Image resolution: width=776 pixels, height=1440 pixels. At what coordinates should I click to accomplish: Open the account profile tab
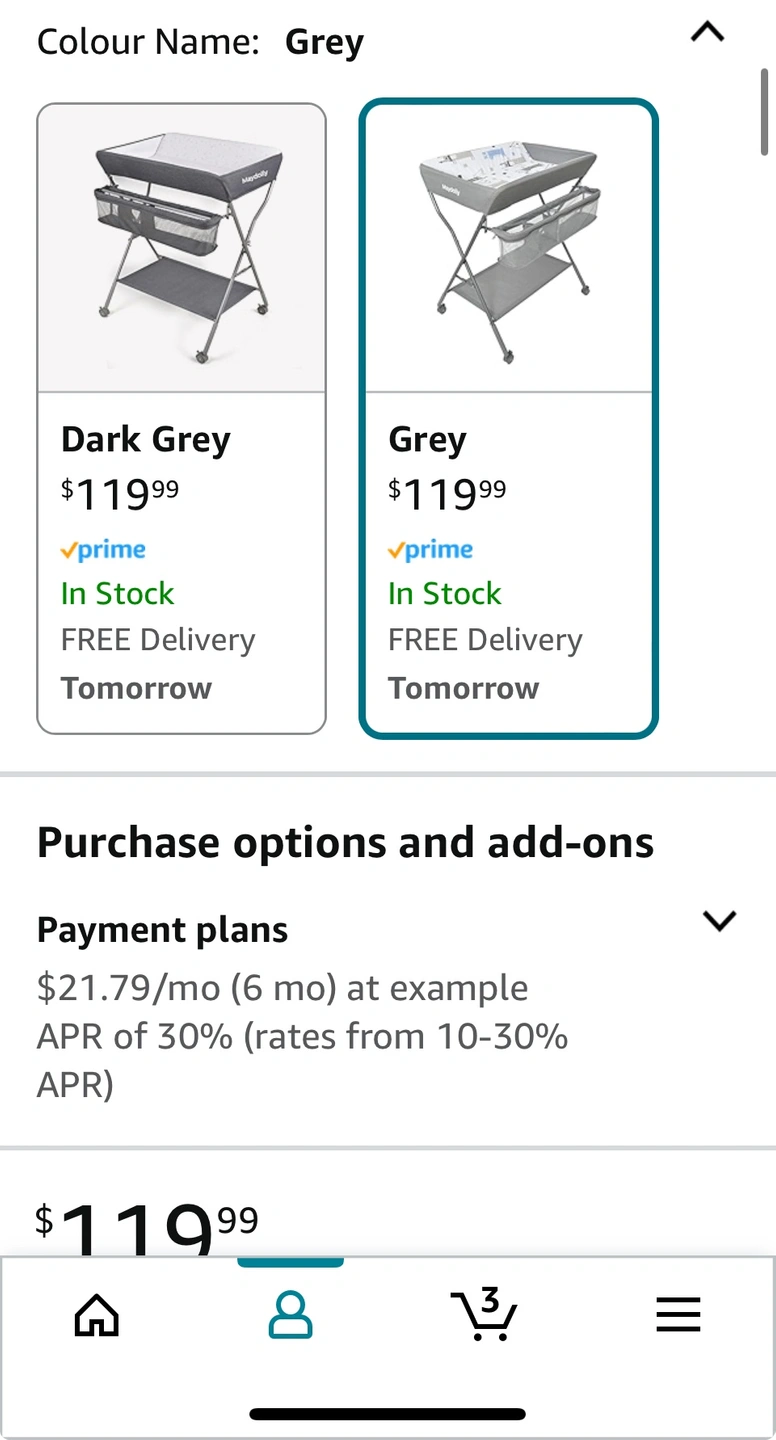click(x=291, y=1315)
